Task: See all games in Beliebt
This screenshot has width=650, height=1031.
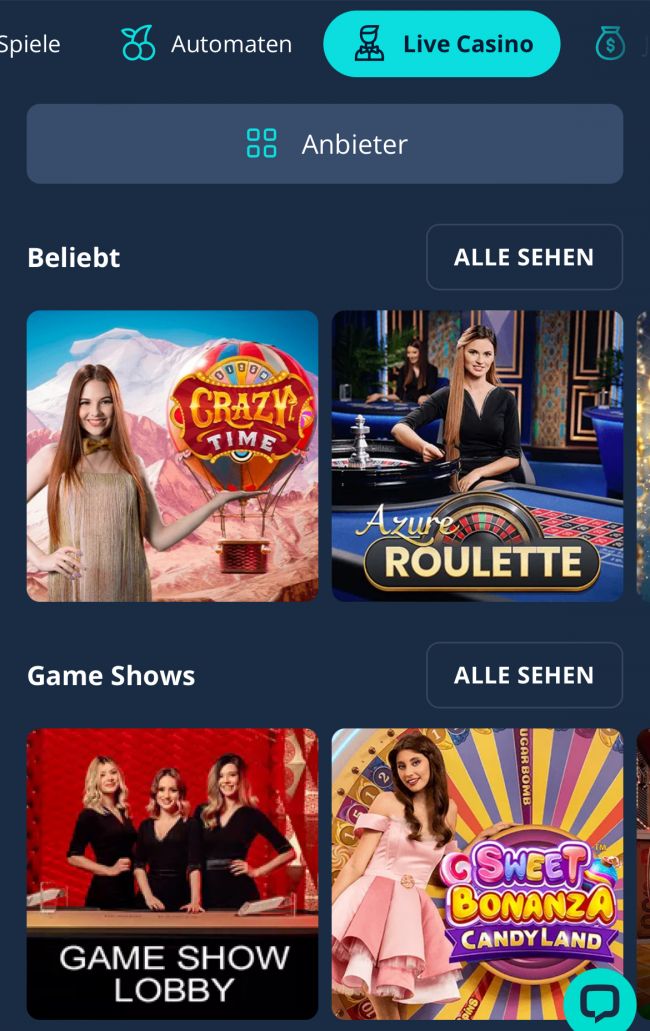Action: coord(524,257)
